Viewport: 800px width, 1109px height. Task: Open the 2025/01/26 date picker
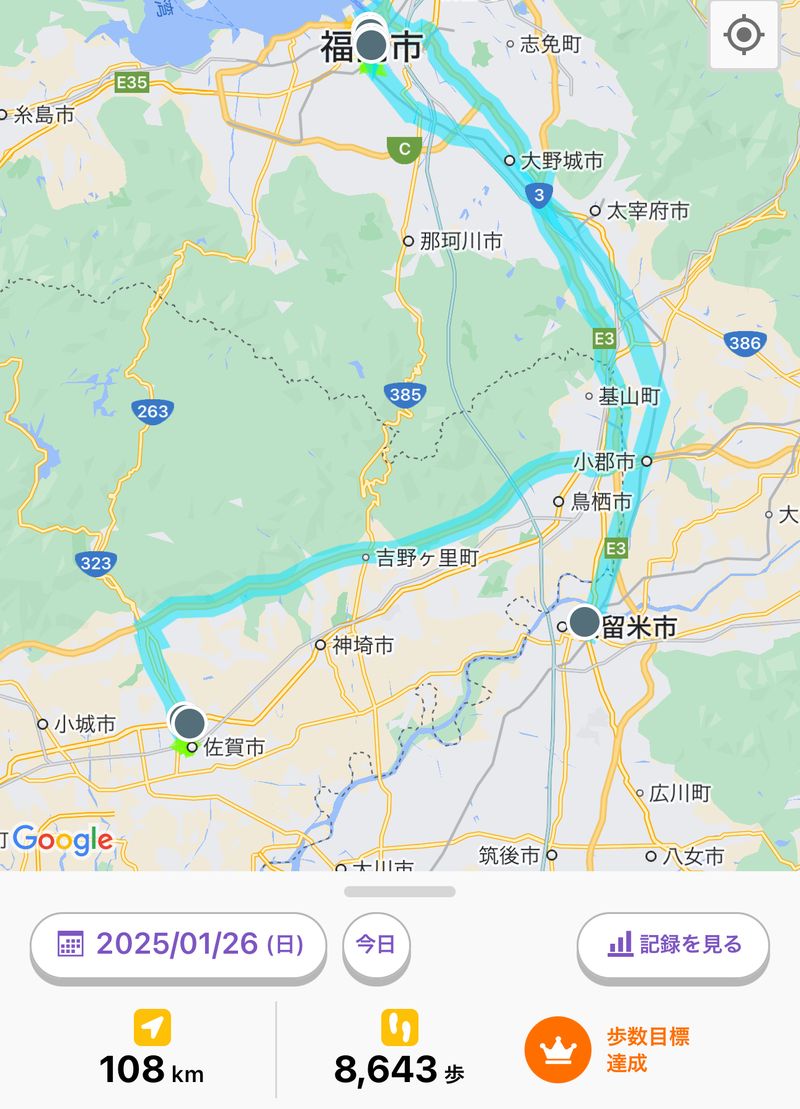pos(179,943)
